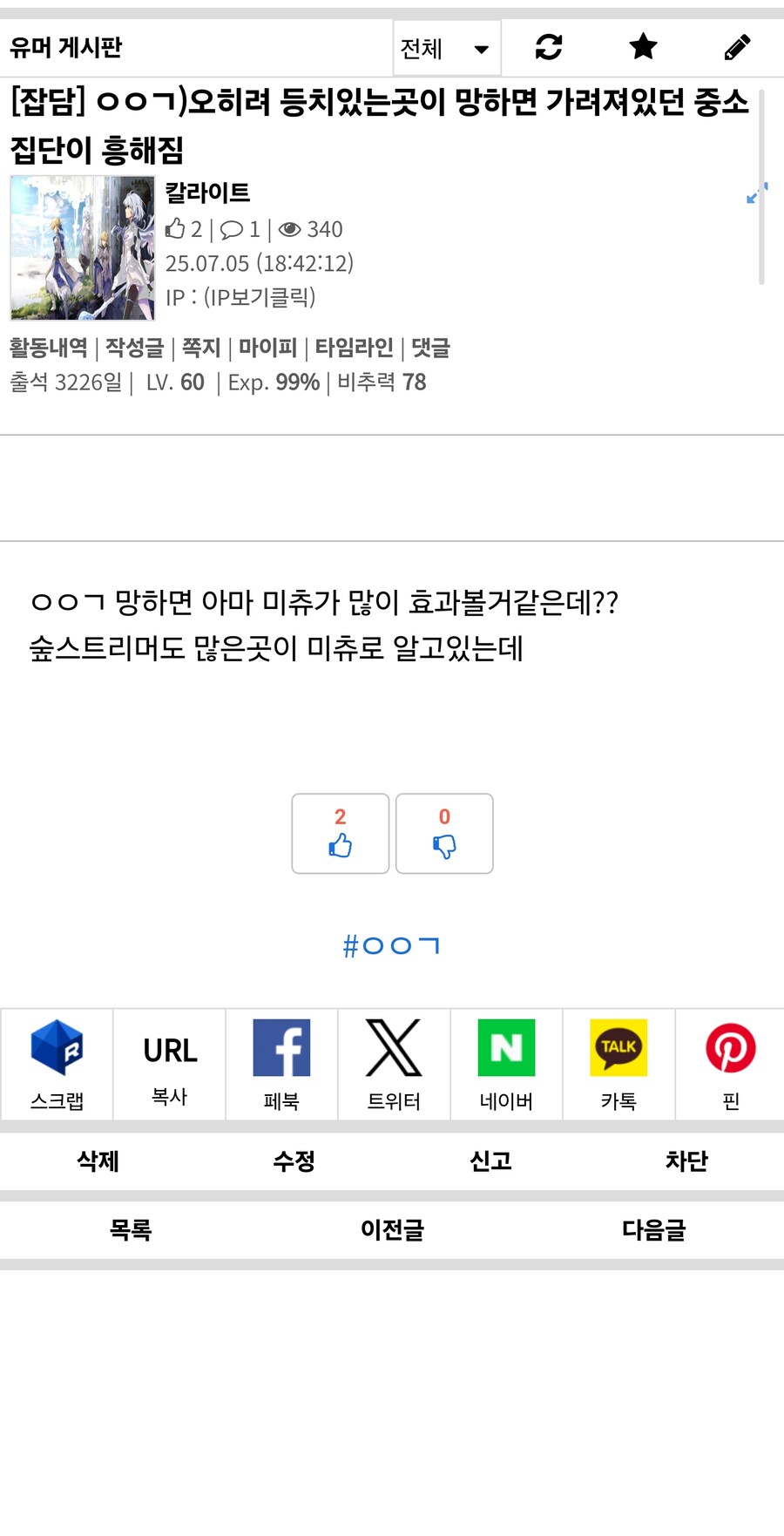Share the post on 트위터
The image size is (784, 1536).
[x=394, y=1065]
